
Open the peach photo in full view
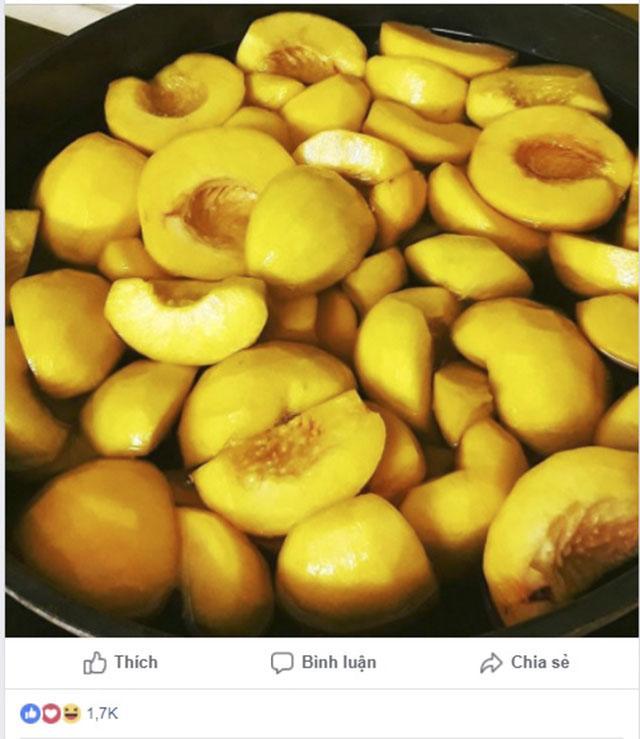click(320, 320)
